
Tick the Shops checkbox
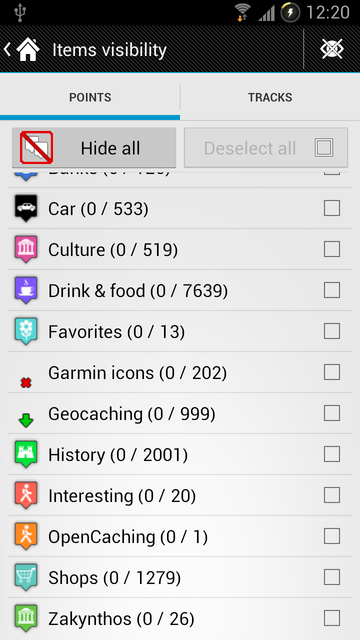[332, 577]
